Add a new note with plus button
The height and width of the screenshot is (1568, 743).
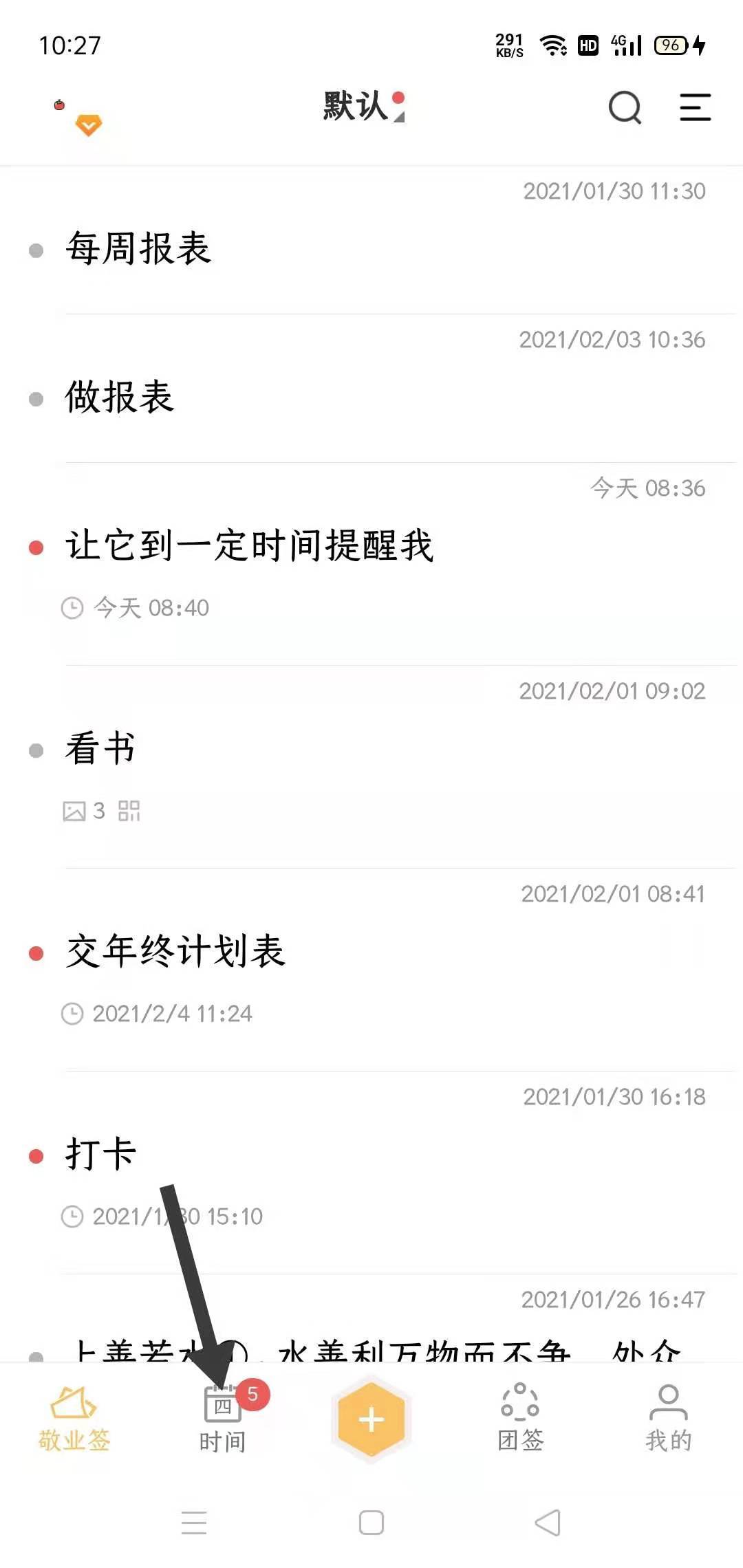[371, 1419]
